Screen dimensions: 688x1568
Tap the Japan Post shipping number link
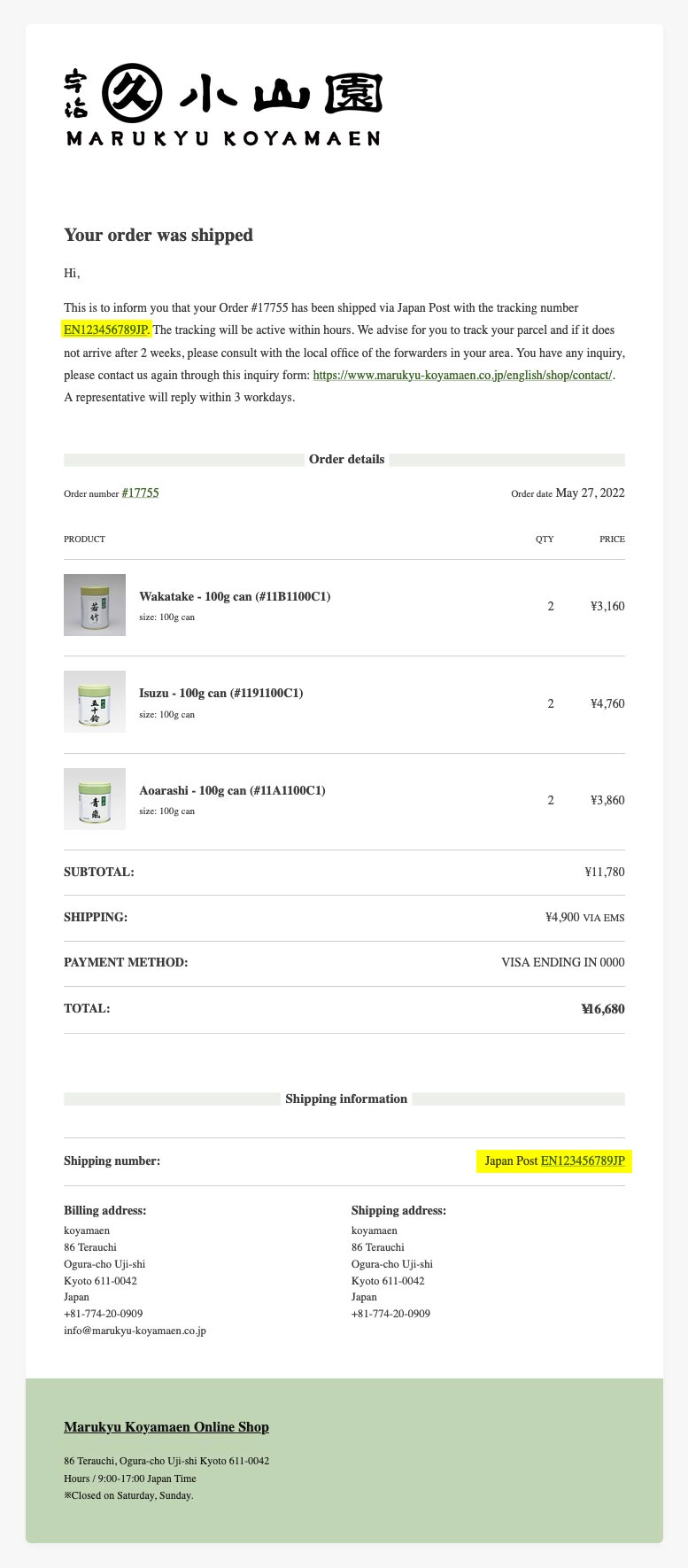coord(583,1160)
